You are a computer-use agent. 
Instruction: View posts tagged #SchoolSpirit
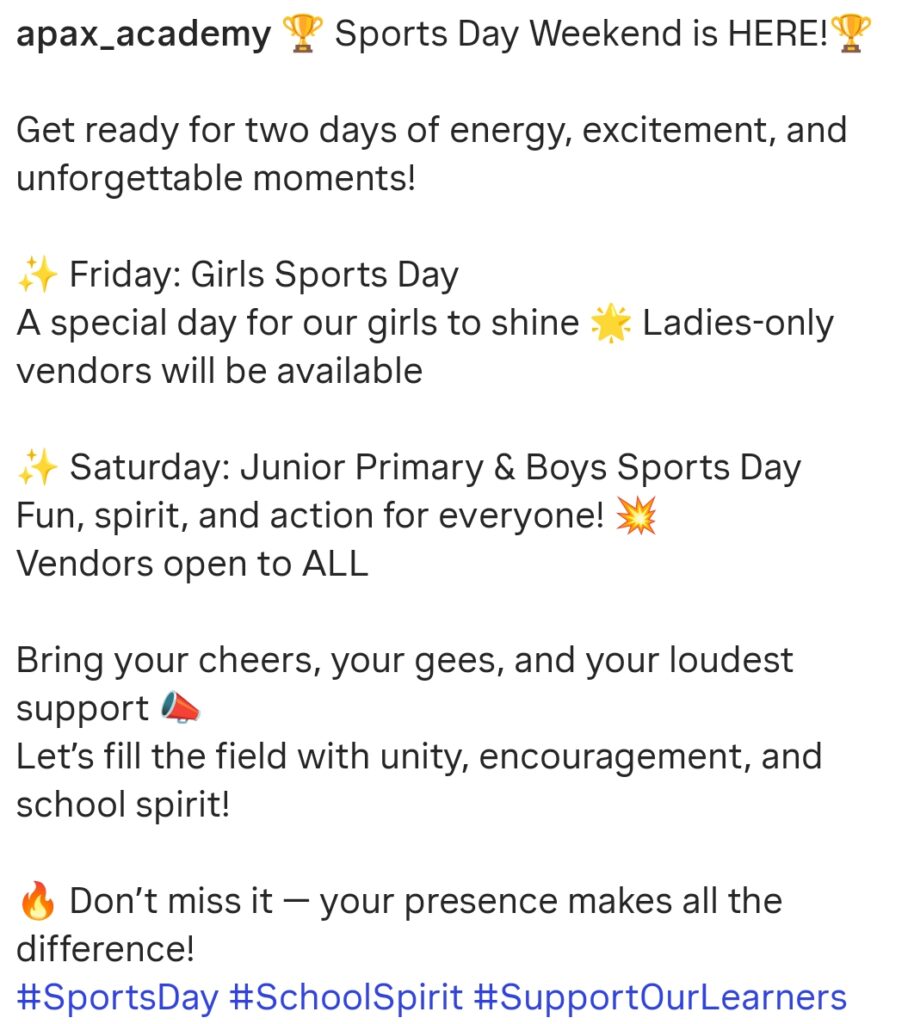(x=346, y=996)
